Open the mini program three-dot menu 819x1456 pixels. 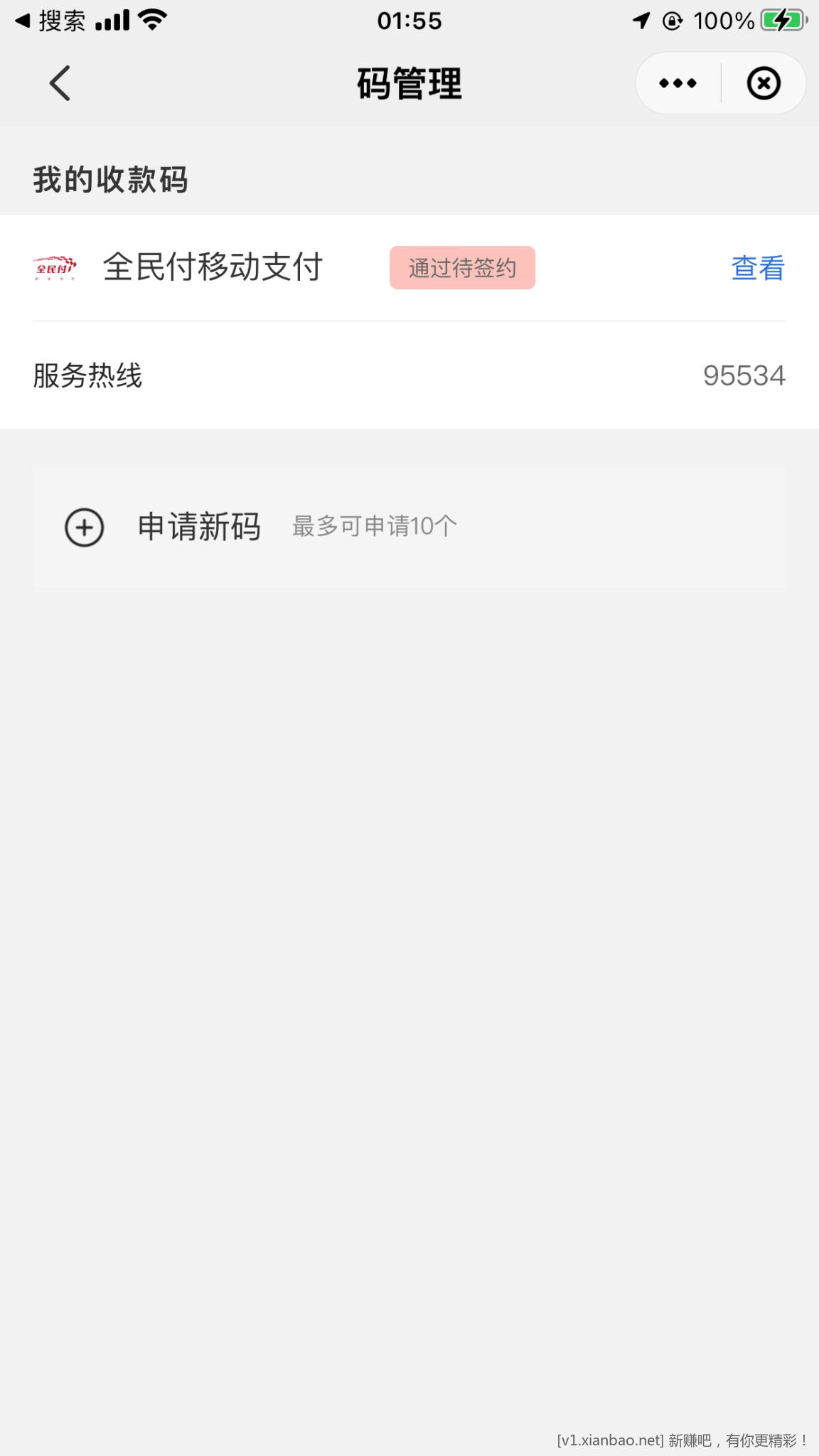point(678,83)
